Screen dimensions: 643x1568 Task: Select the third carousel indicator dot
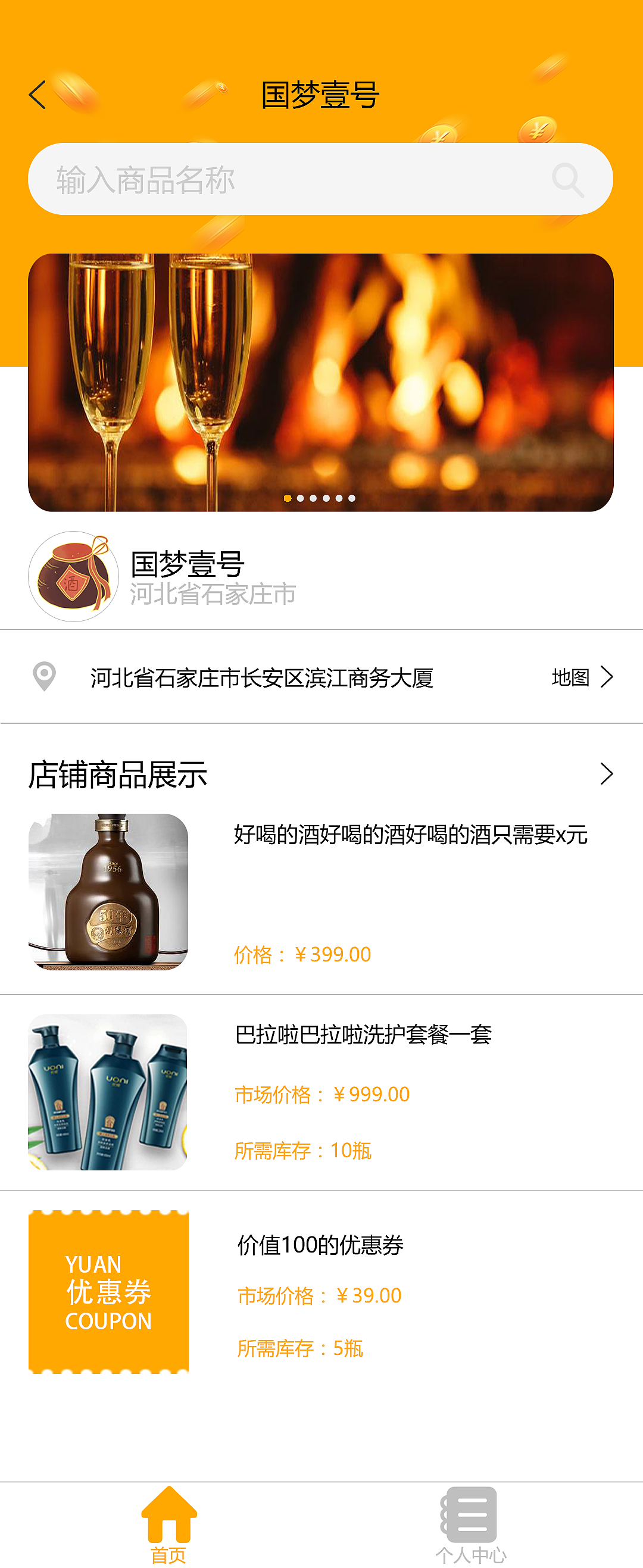pos(312,498)
